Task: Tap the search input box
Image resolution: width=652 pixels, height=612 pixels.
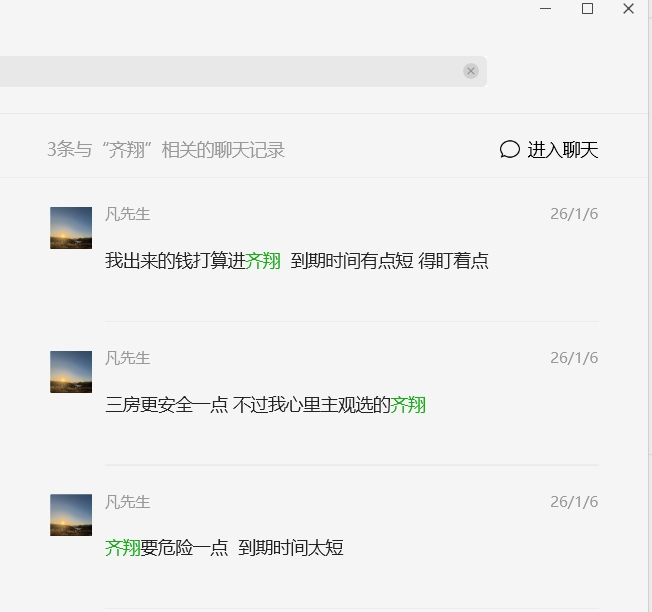Action: [230, 71]
